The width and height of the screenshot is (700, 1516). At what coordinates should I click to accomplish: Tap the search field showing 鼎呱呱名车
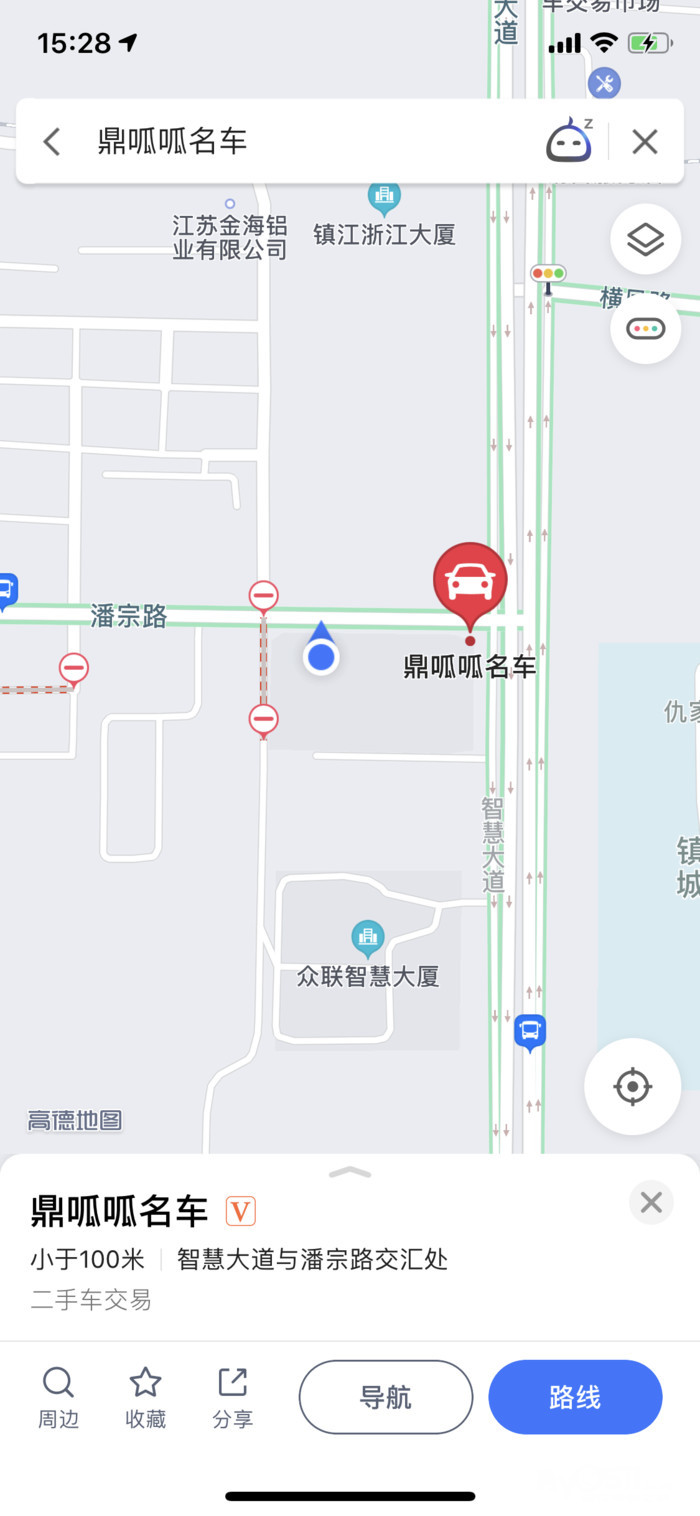click(x=300, y=142)
